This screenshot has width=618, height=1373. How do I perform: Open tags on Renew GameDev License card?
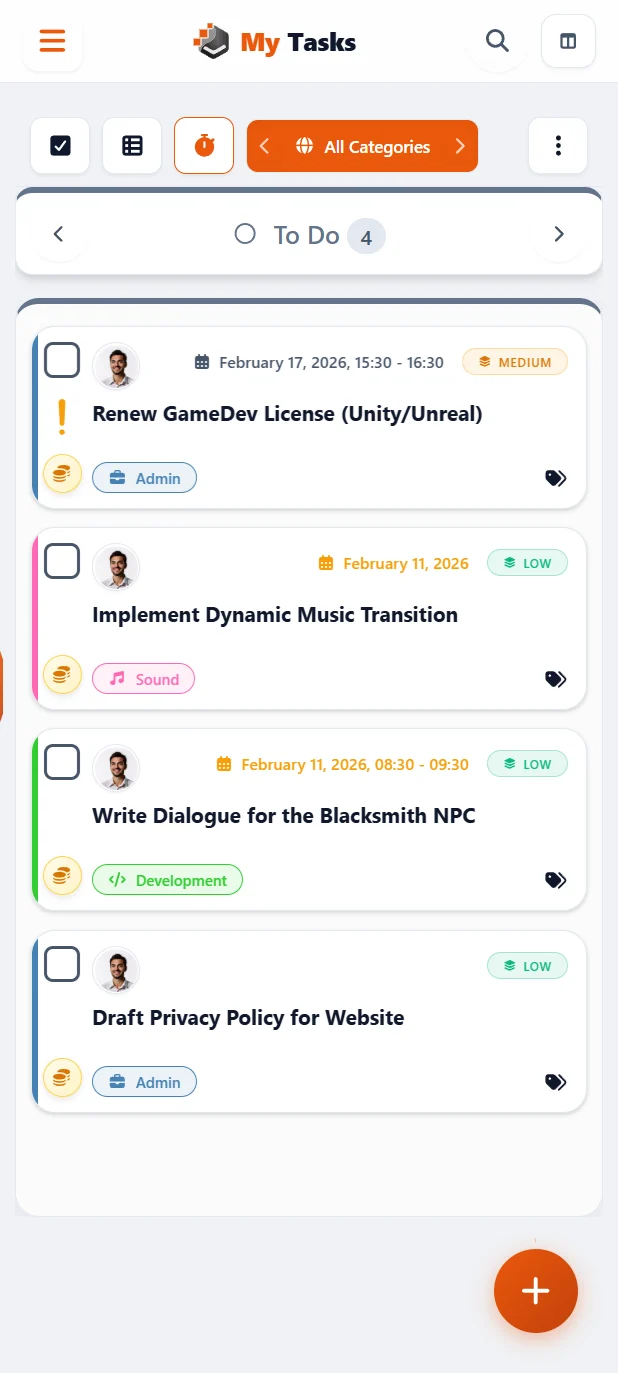point(556,478)
